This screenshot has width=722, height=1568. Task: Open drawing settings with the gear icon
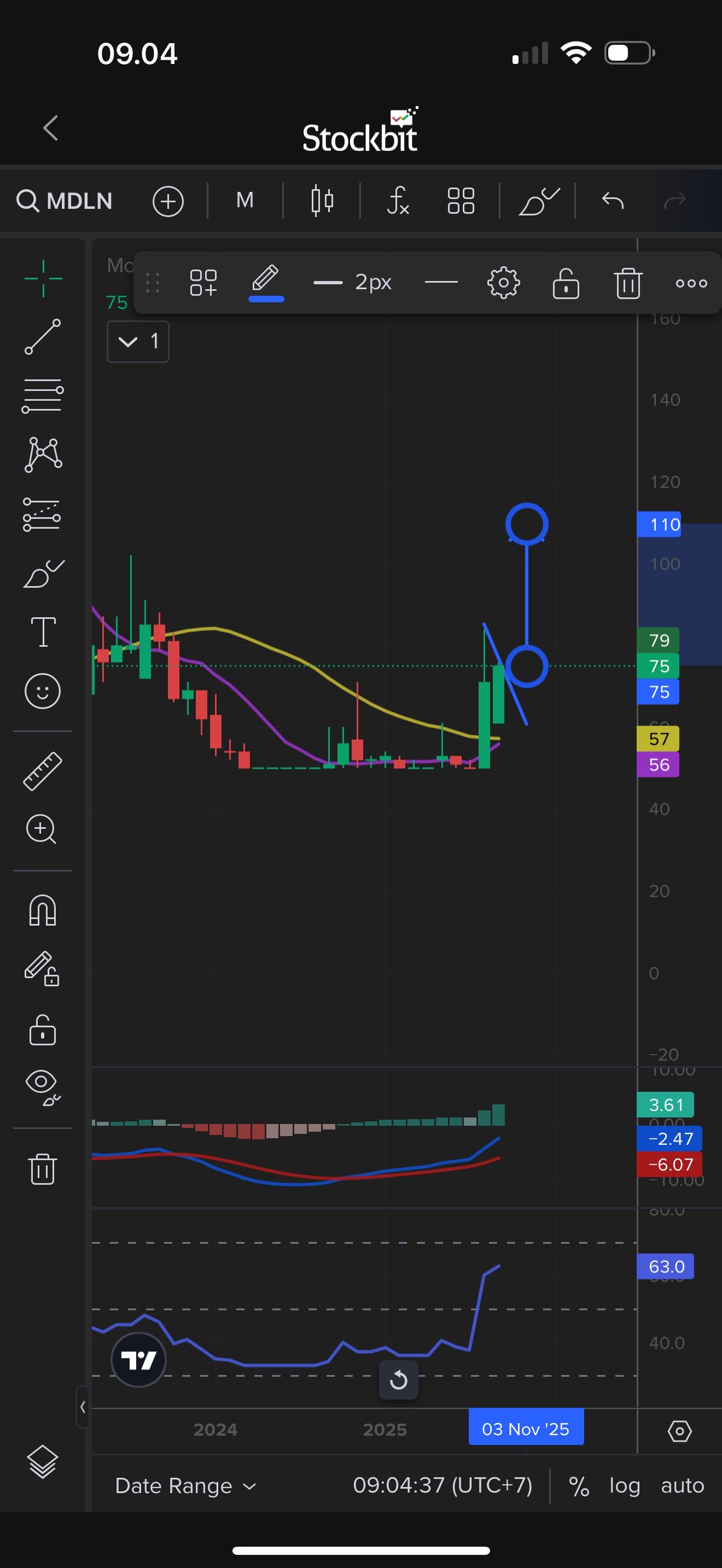(503, 283)
